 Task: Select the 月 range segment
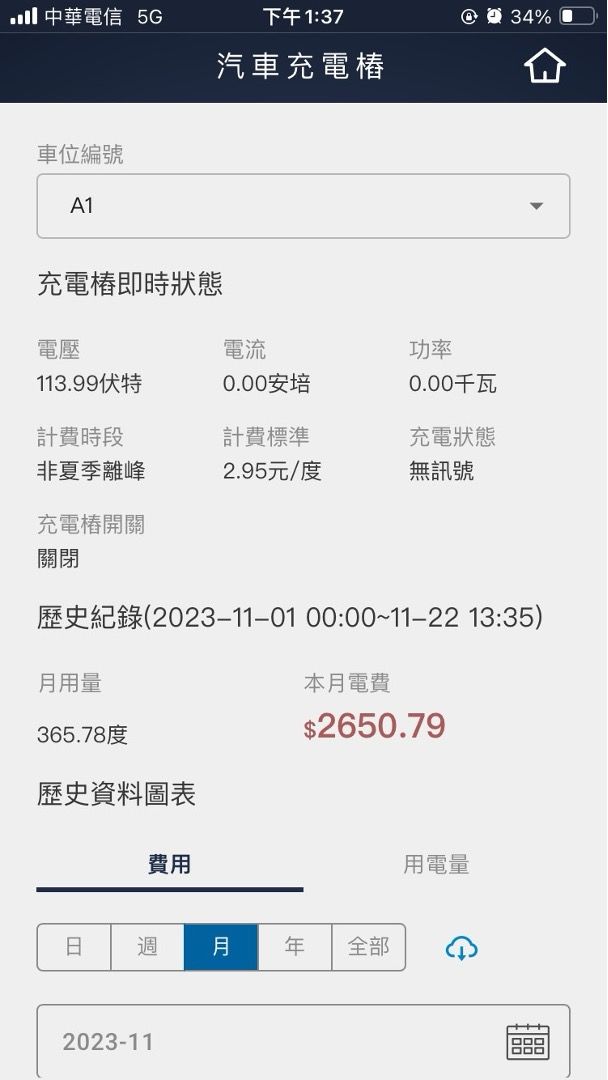221,947
